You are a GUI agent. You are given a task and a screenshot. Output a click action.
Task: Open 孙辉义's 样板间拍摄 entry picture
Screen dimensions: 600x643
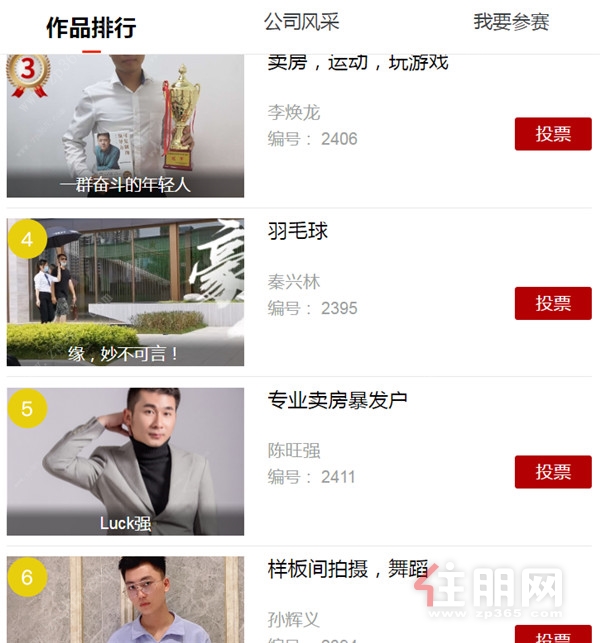125,600
